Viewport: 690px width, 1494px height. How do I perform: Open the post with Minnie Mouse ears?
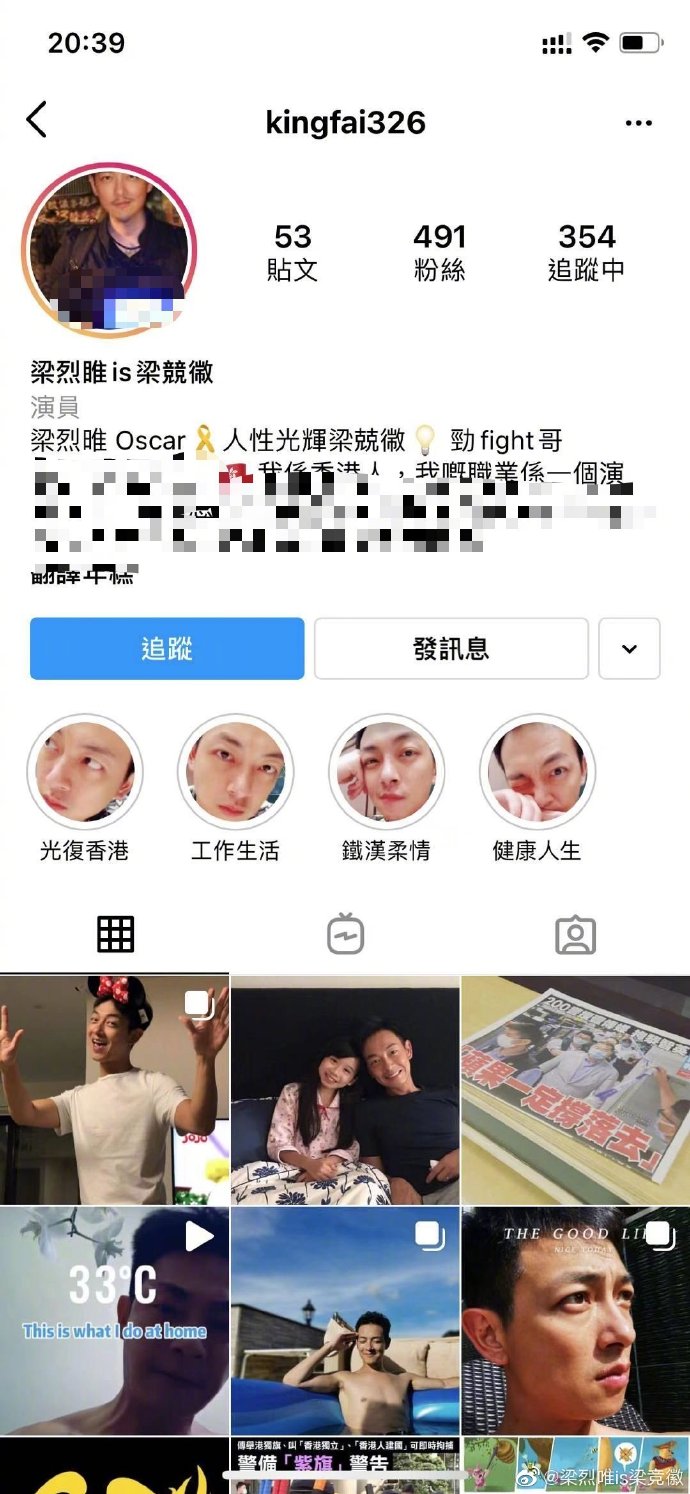(x=114, y=1090)
